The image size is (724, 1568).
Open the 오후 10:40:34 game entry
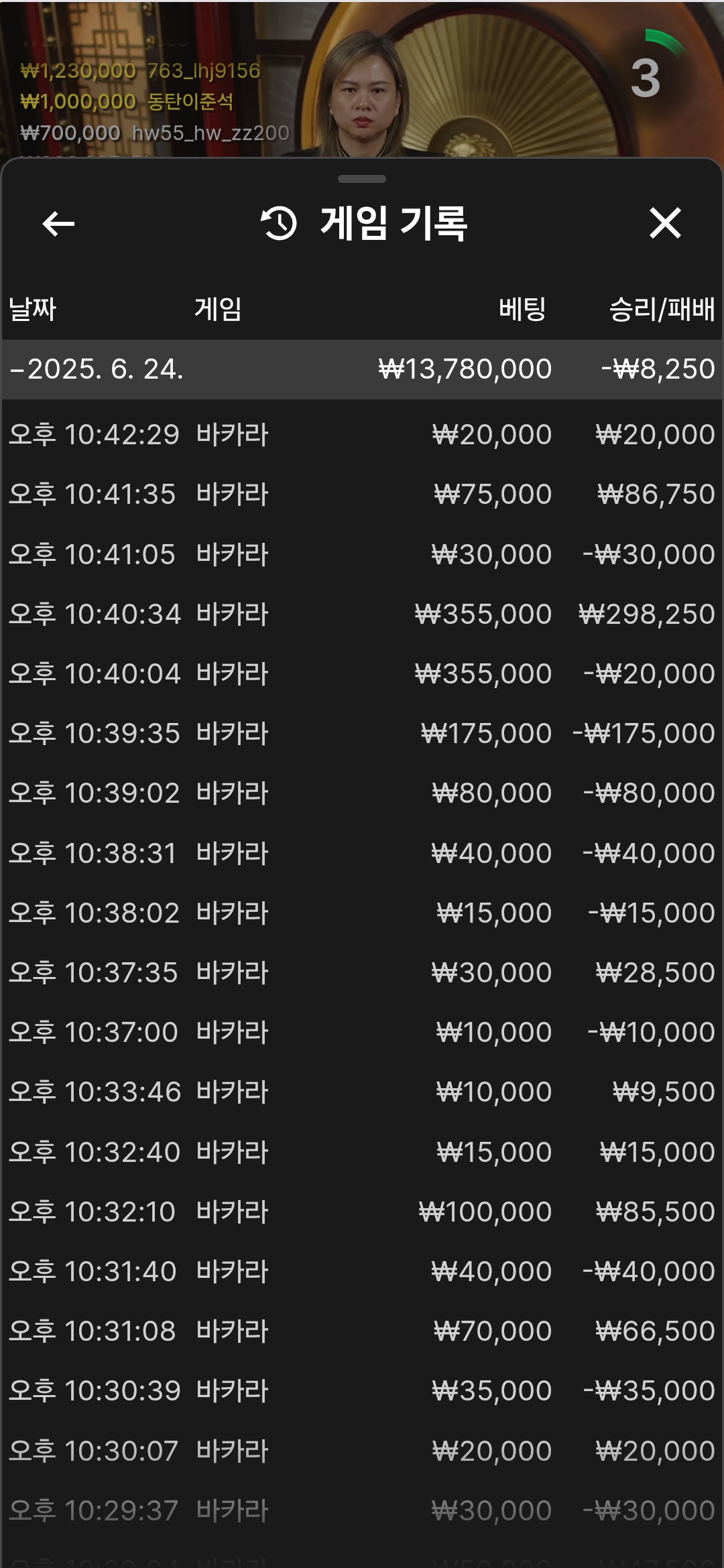pos(362,614)
